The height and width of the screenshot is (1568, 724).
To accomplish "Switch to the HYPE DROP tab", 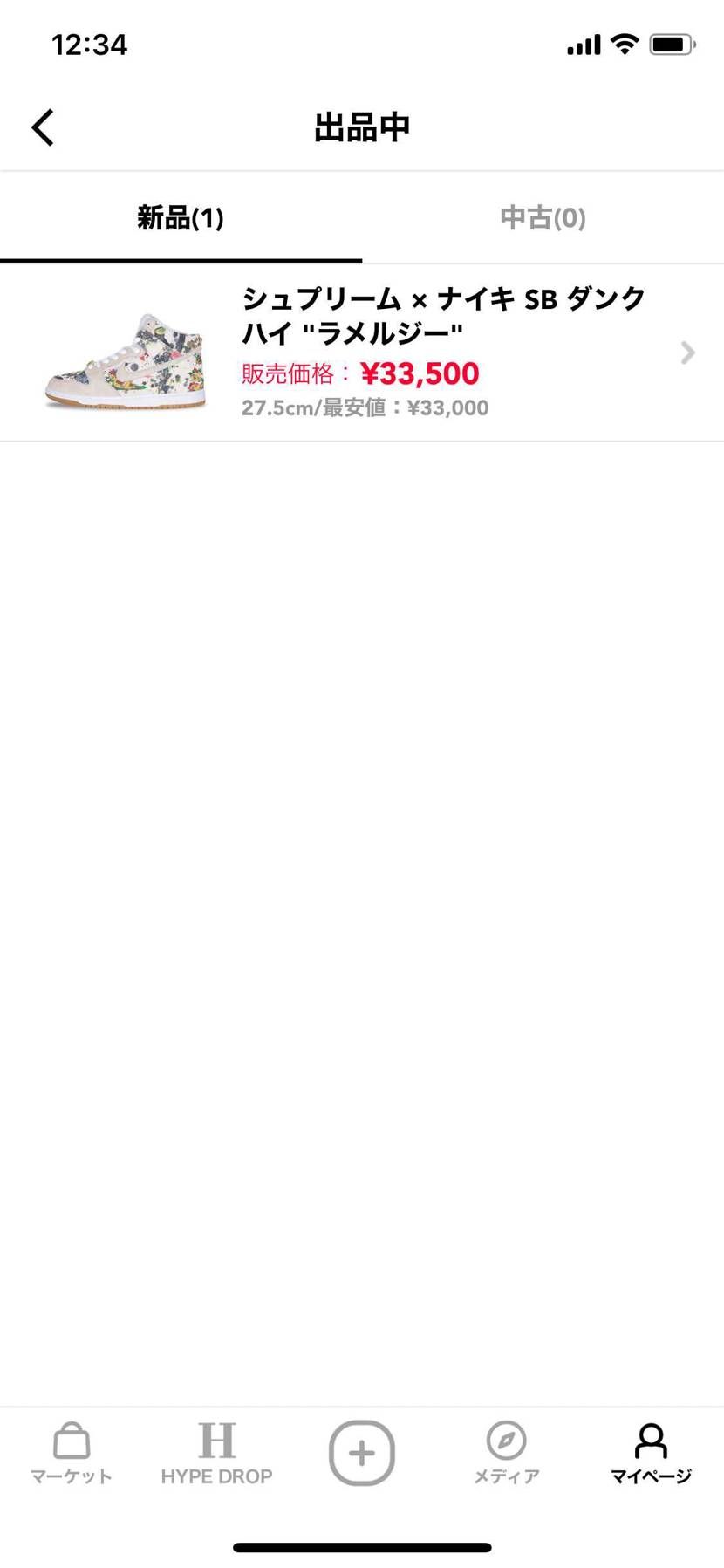I will pos(216,1454).
